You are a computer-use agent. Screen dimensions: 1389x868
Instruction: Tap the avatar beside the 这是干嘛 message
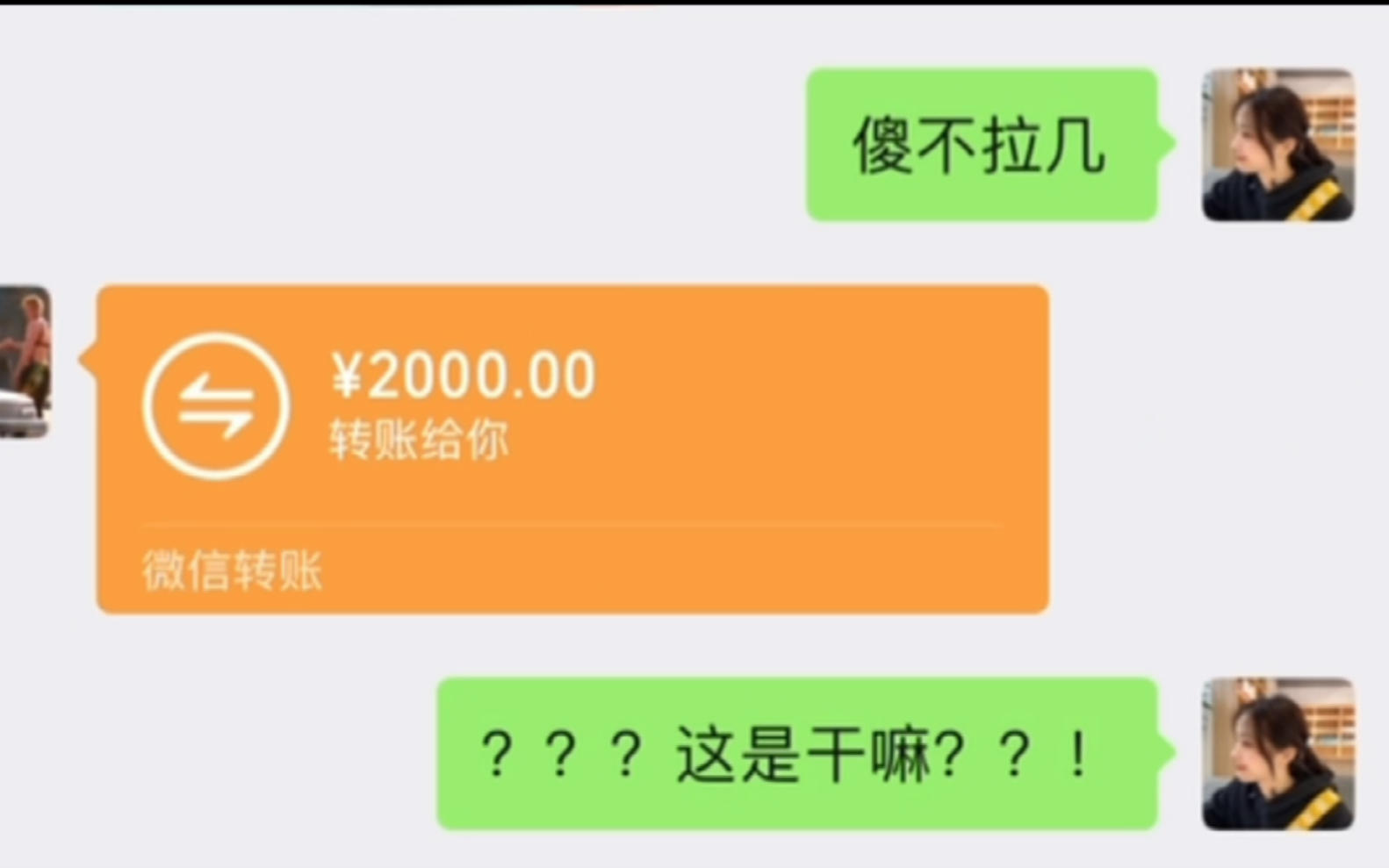[1277, 753]
